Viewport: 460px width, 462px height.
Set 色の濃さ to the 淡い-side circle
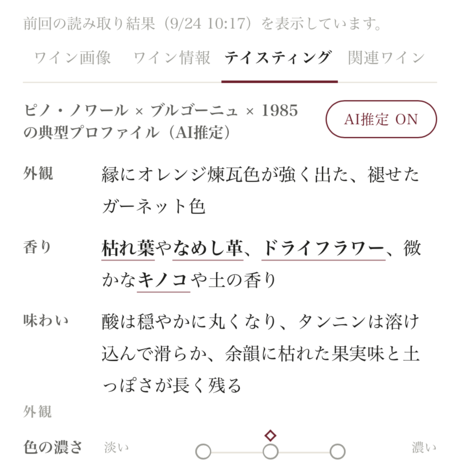tap(203, 452)
